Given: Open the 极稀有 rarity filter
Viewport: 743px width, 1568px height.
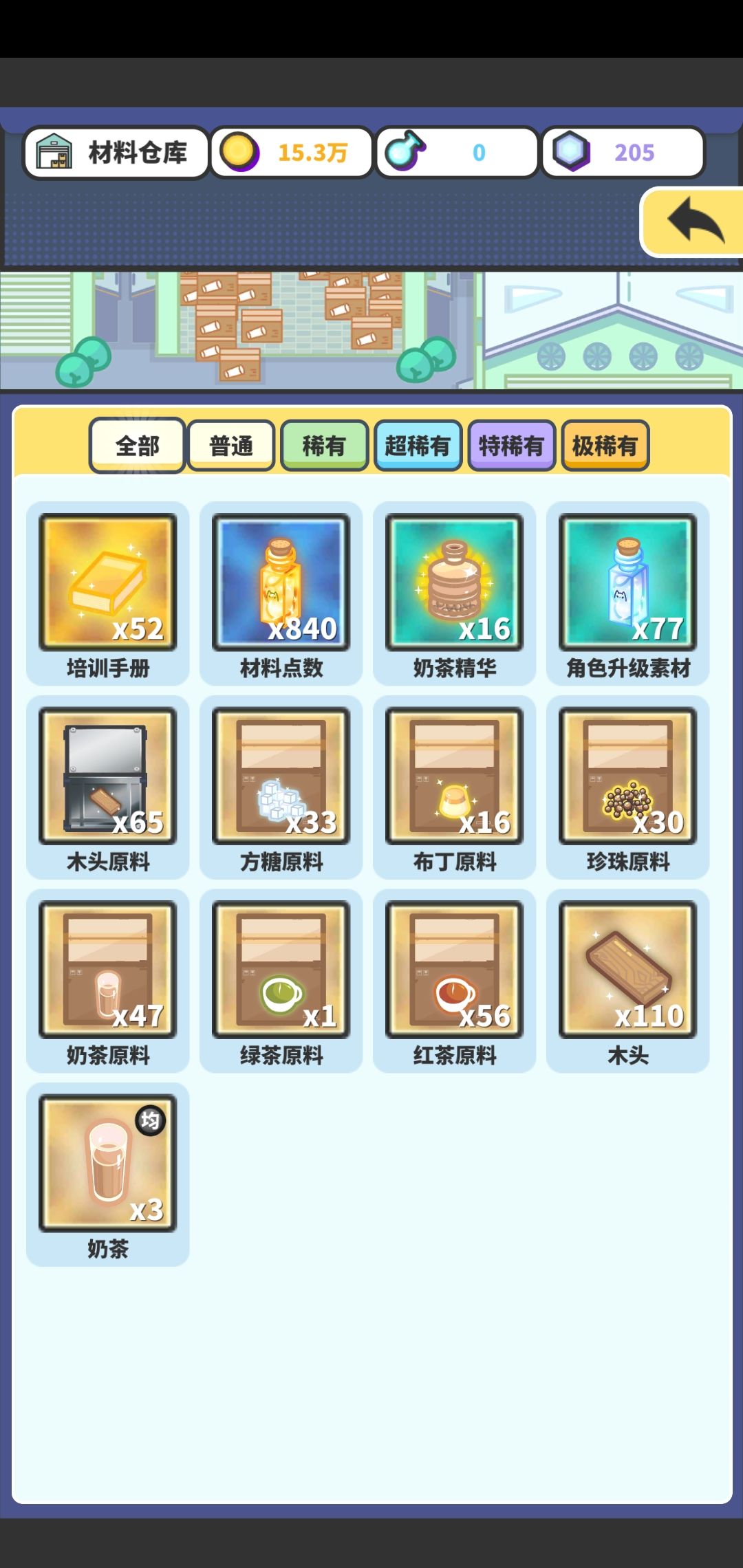Looking at the screenshot, I should [604, 446].
